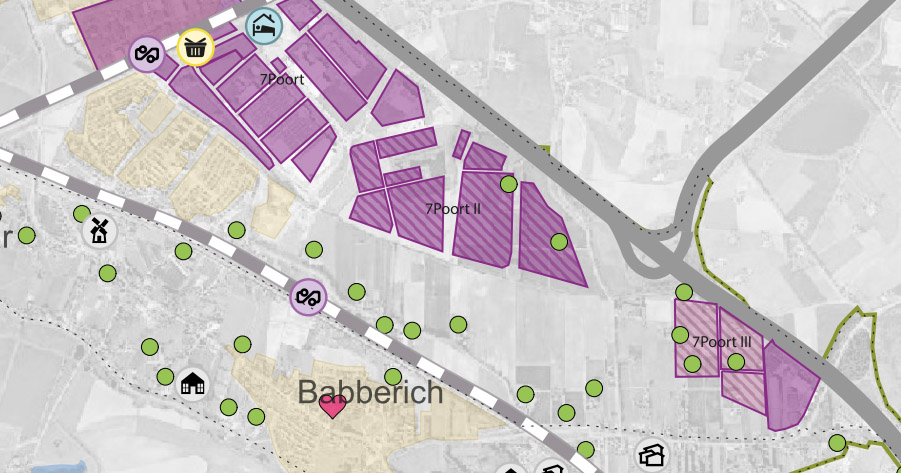Tap the pink heart marker in Babberich

tap(332, 406)
